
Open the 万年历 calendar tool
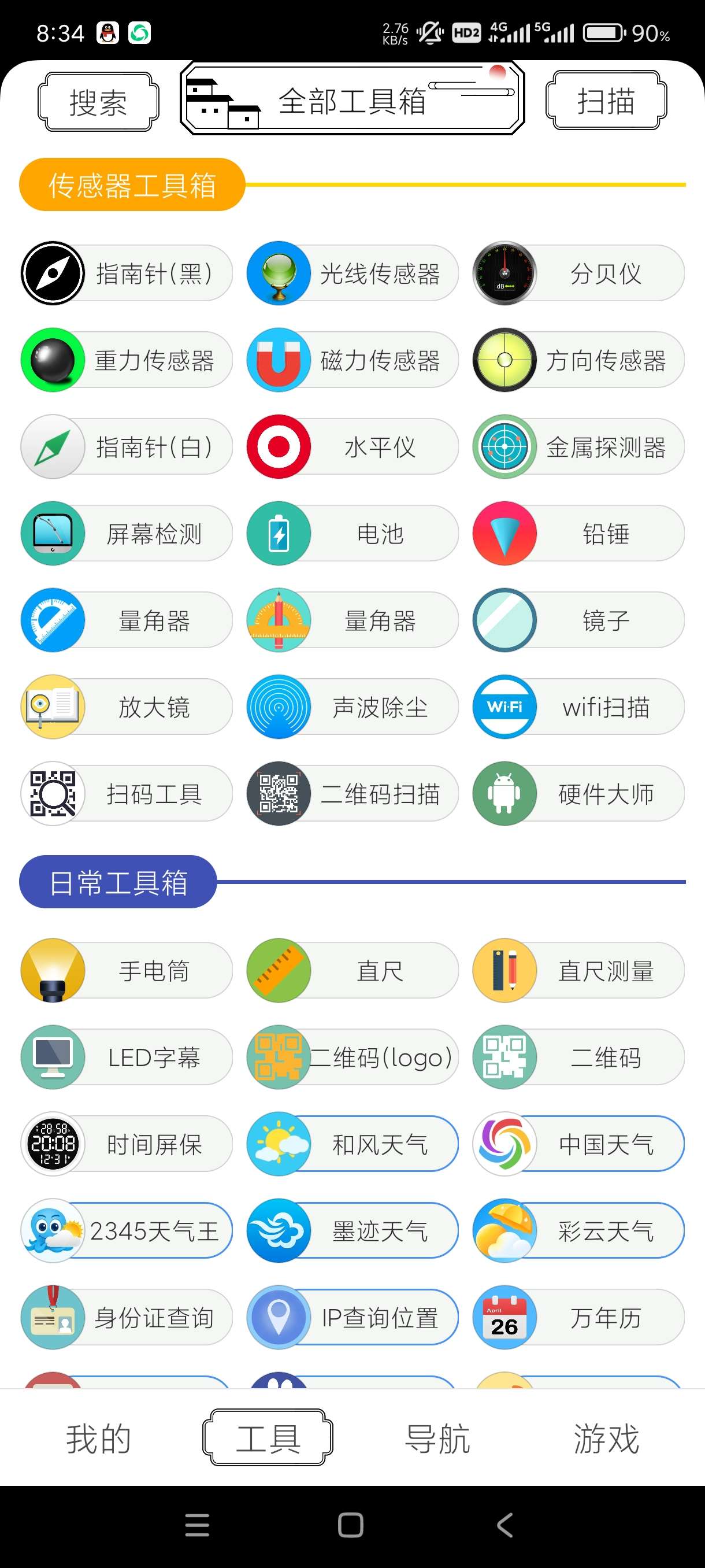[x=578, y=1317]
